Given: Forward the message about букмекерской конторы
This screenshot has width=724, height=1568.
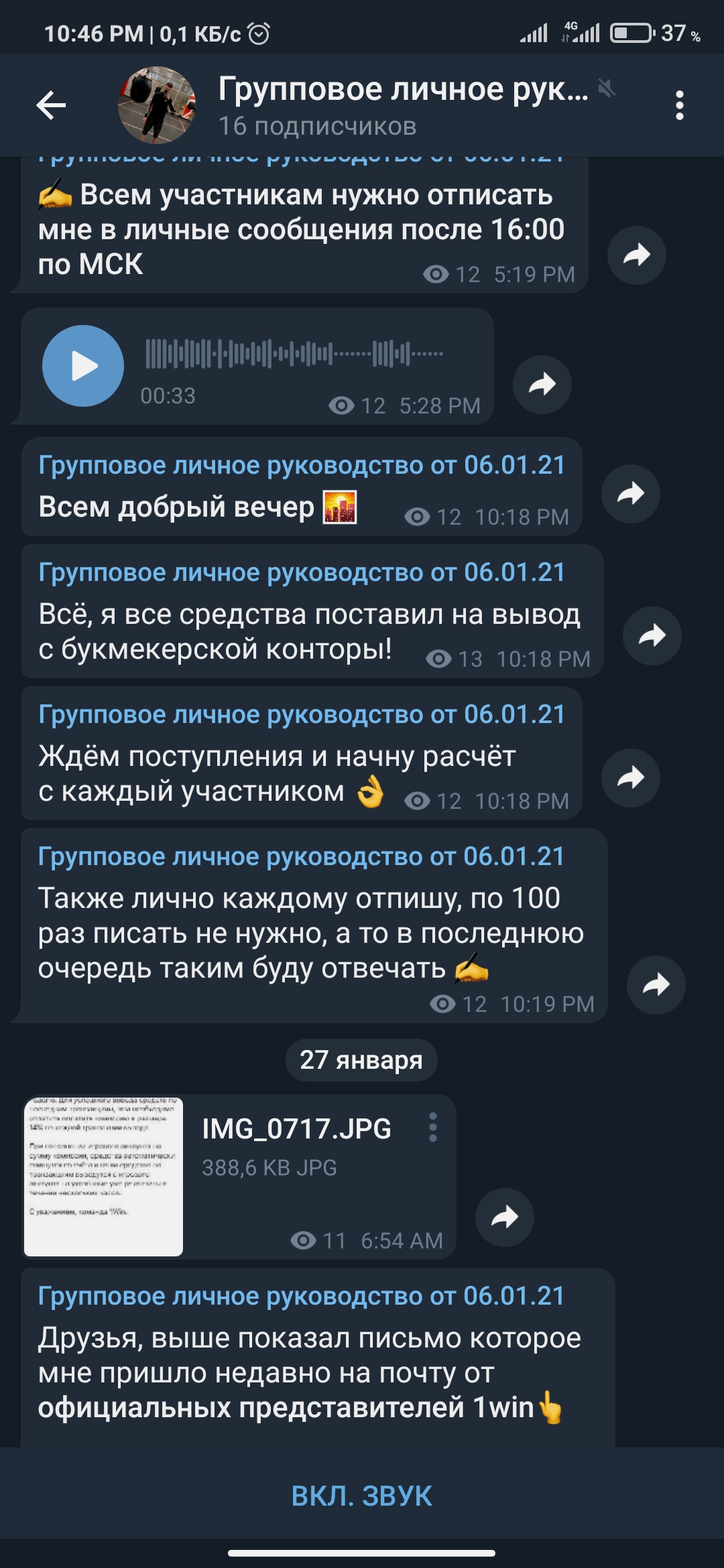Looking at the screenshot, I should pos(652,636).
